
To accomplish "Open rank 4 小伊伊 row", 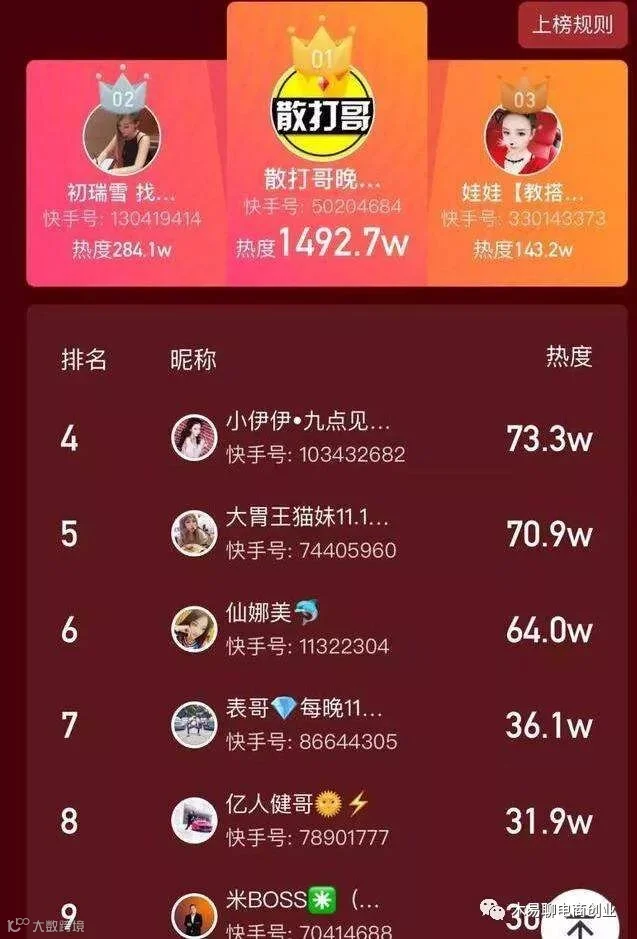I will click(x=327, y=439).
